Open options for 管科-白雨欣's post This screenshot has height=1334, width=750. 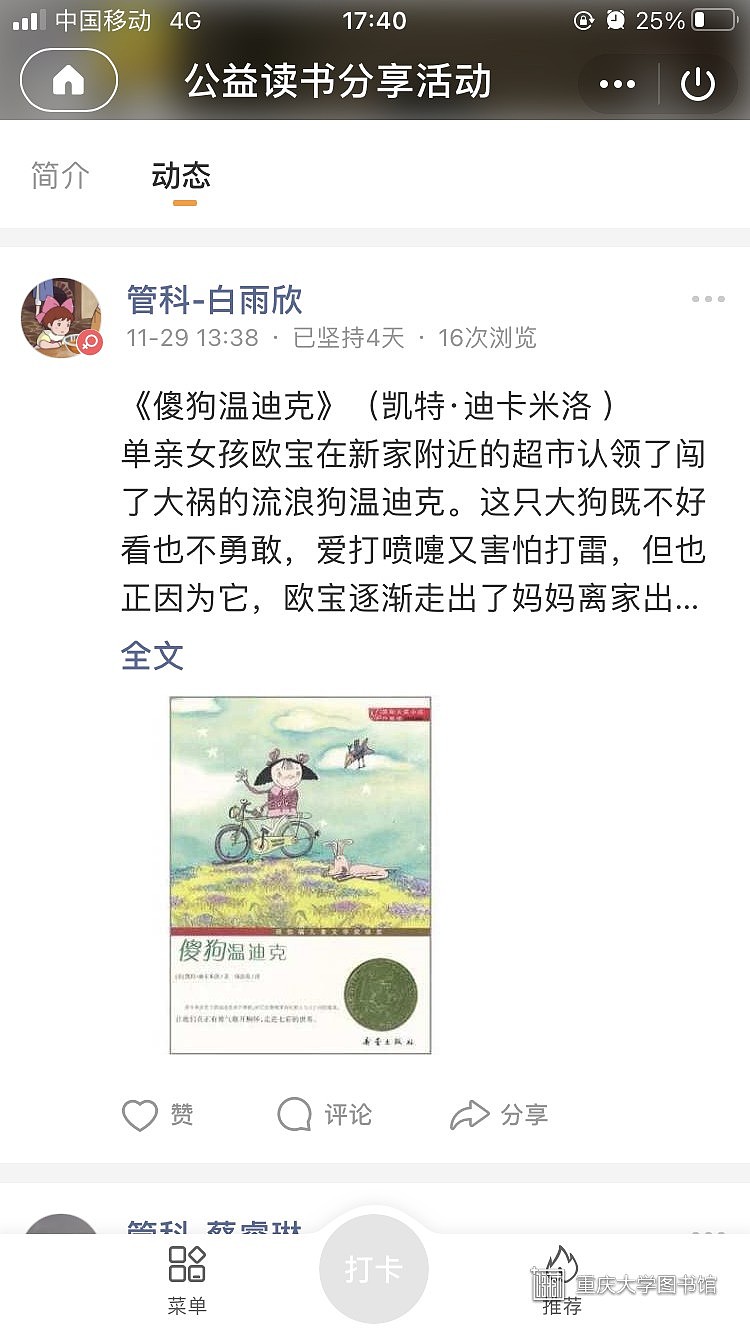[x=708, y=299]
